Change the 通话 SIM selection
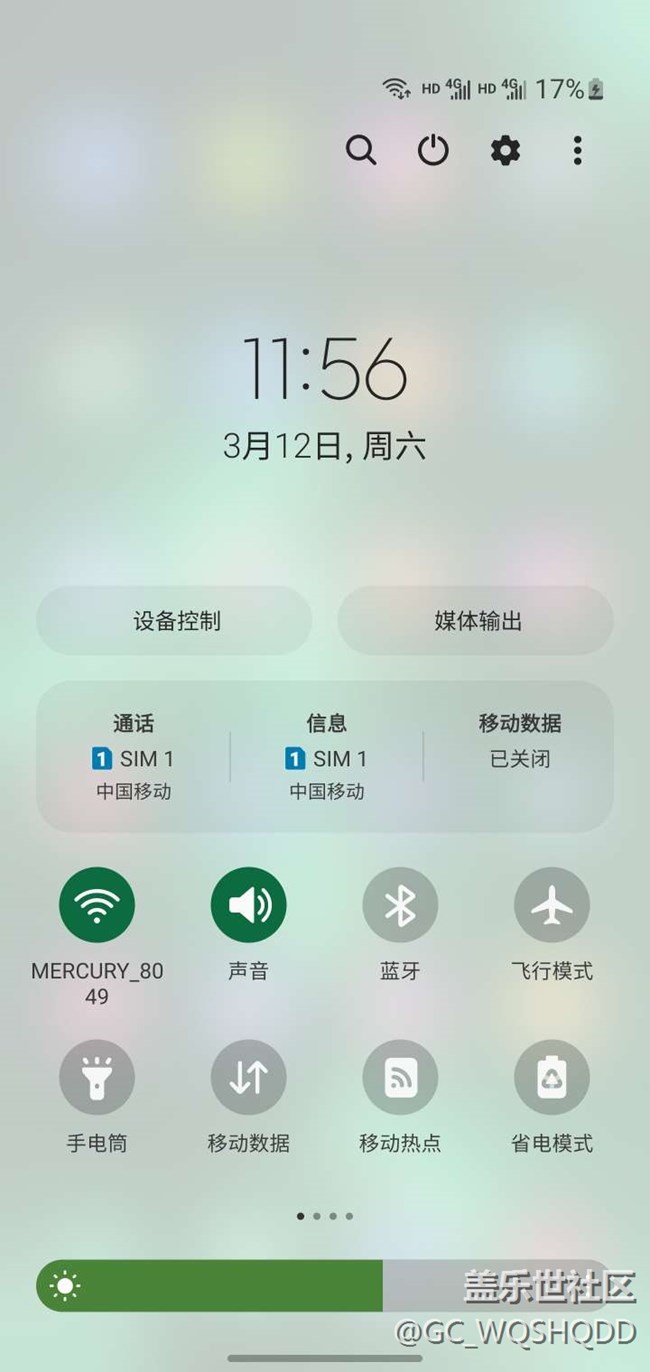This screenshot has width=650, height=1372. [133, 757]
